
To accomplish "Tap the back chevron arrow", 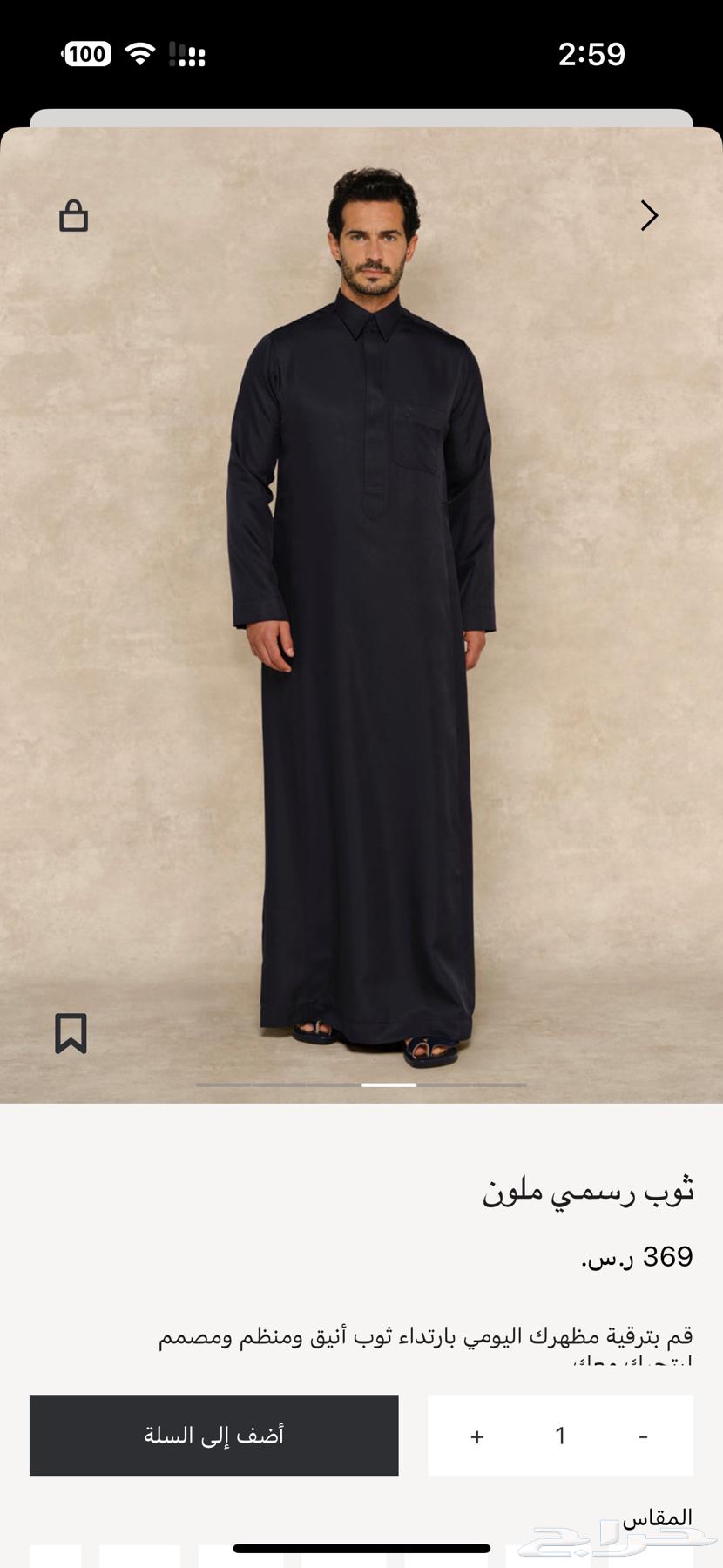I will (x=649, y=215).
